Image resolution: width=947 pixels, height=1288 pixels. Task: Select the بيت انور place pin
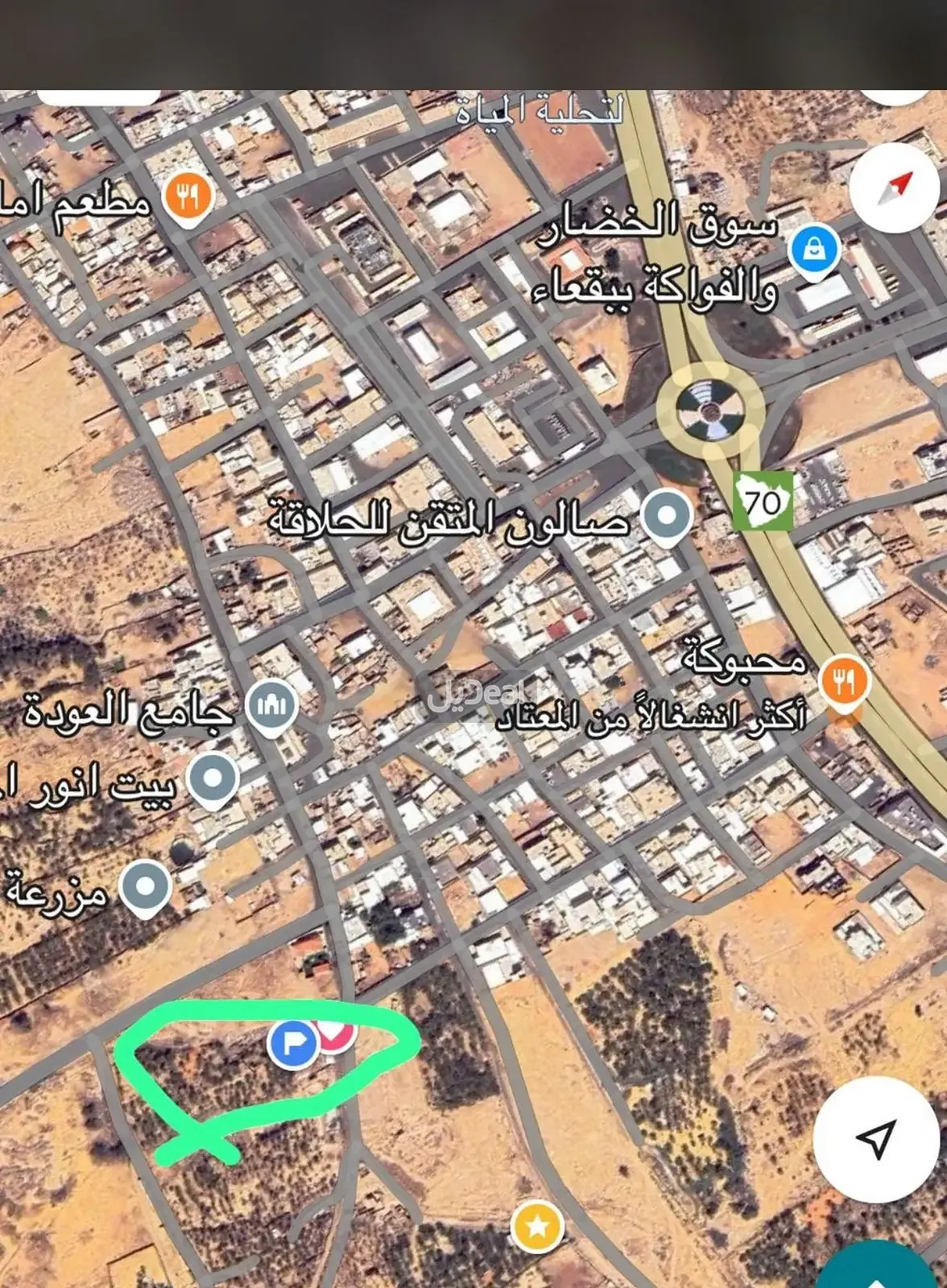point(212,778)
